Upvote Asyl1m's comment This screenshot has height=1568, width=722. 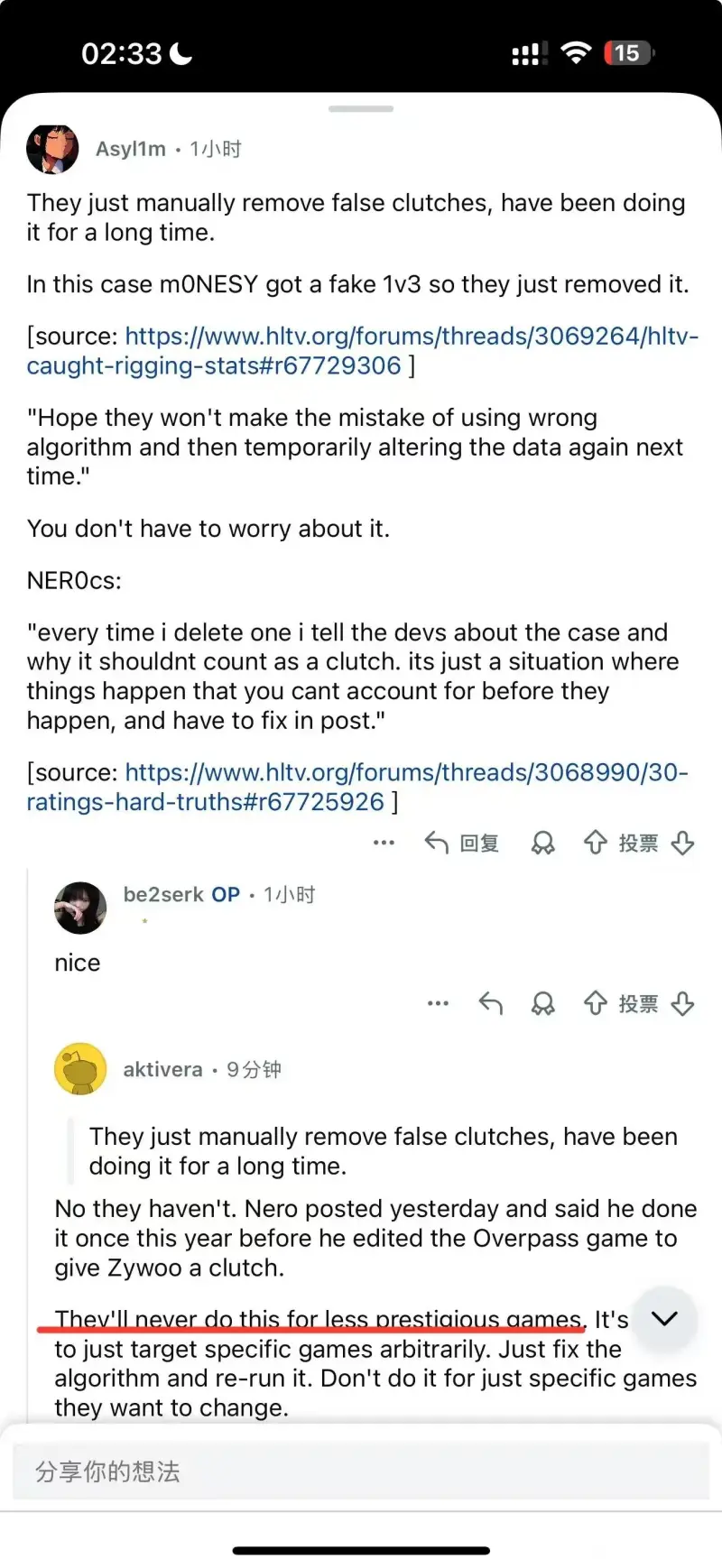(x=595, y=843)
